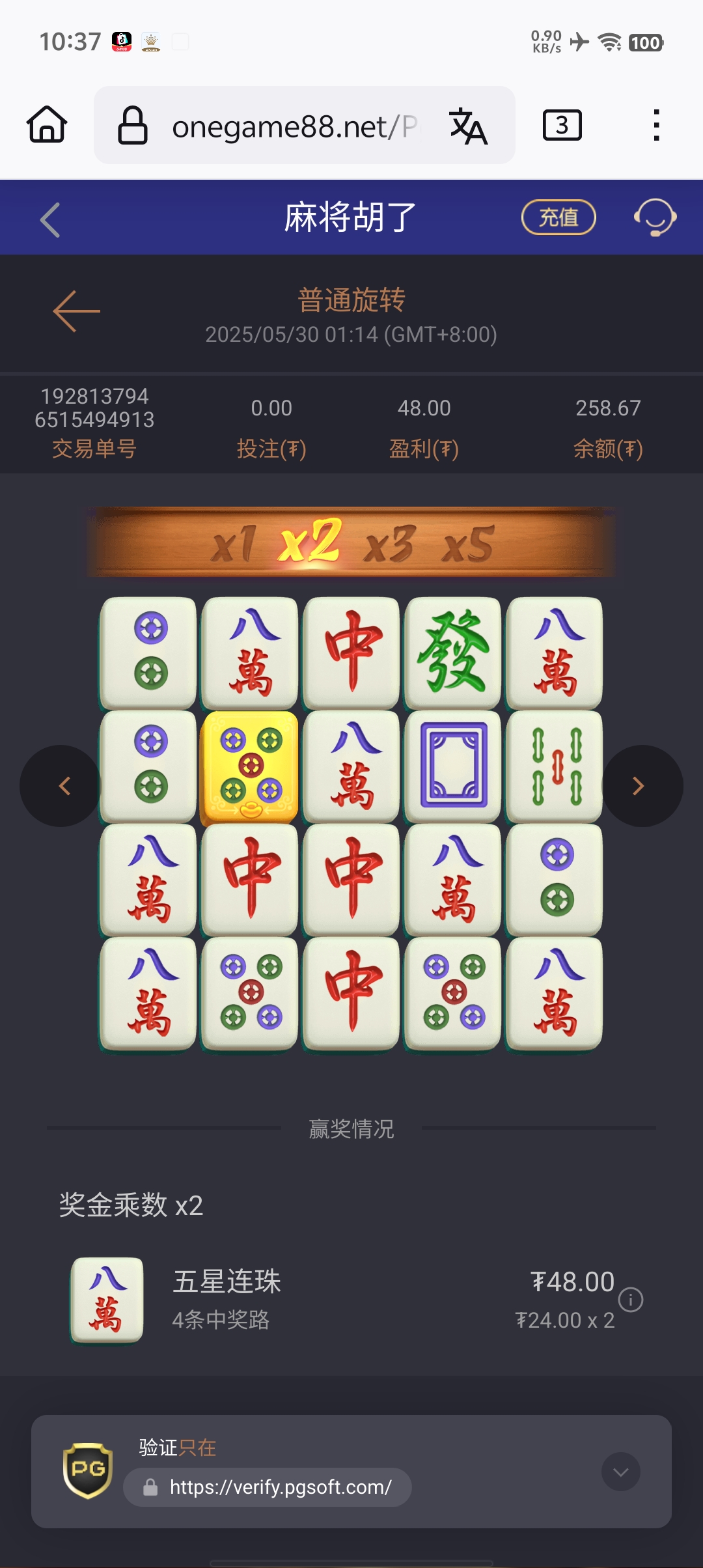
Task: Go back from 麻将胡了 header
Action: pyautogui.click(x=50, y=219)
